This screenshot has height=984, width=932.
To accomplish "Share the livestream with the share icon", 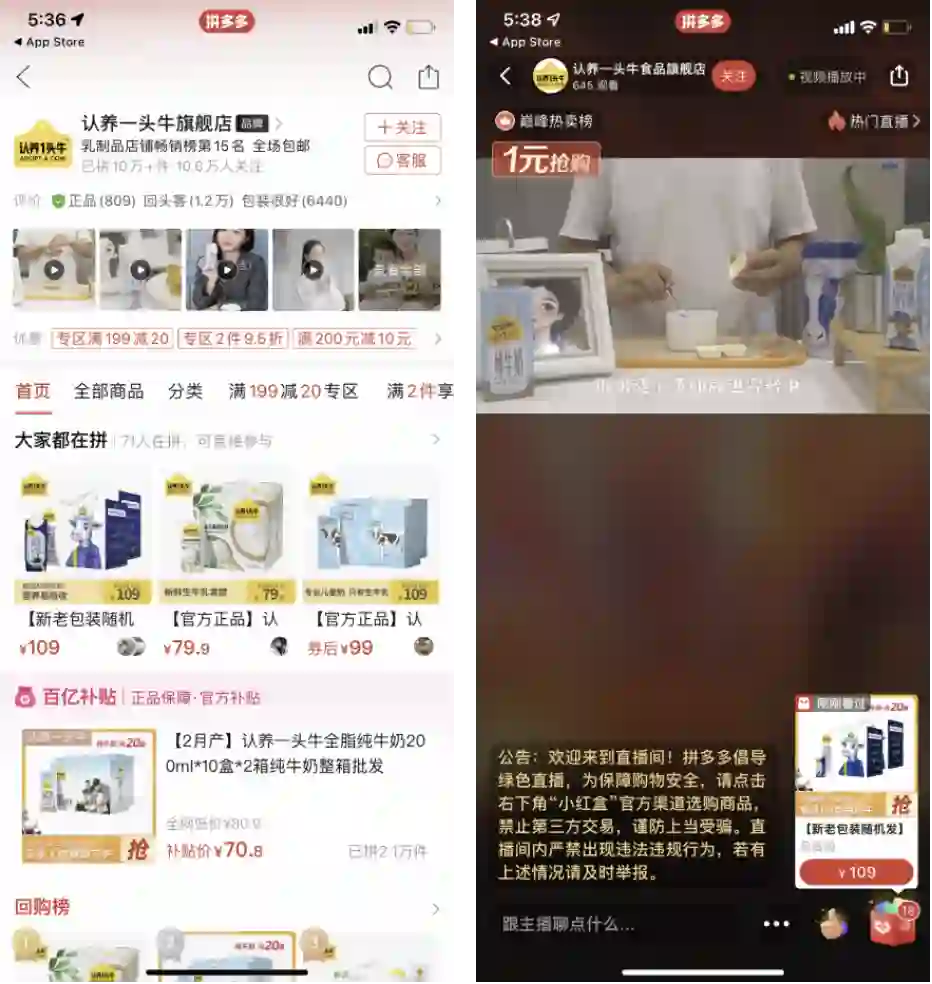I will point(898,76).
